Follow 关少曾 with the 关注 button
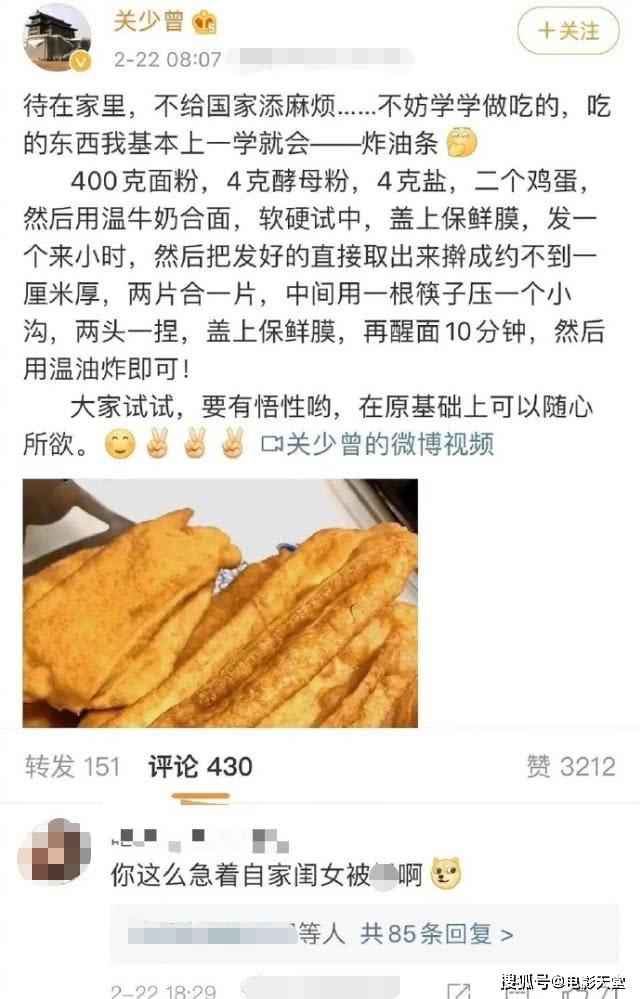Screen dimensions: 640x999 569,30
